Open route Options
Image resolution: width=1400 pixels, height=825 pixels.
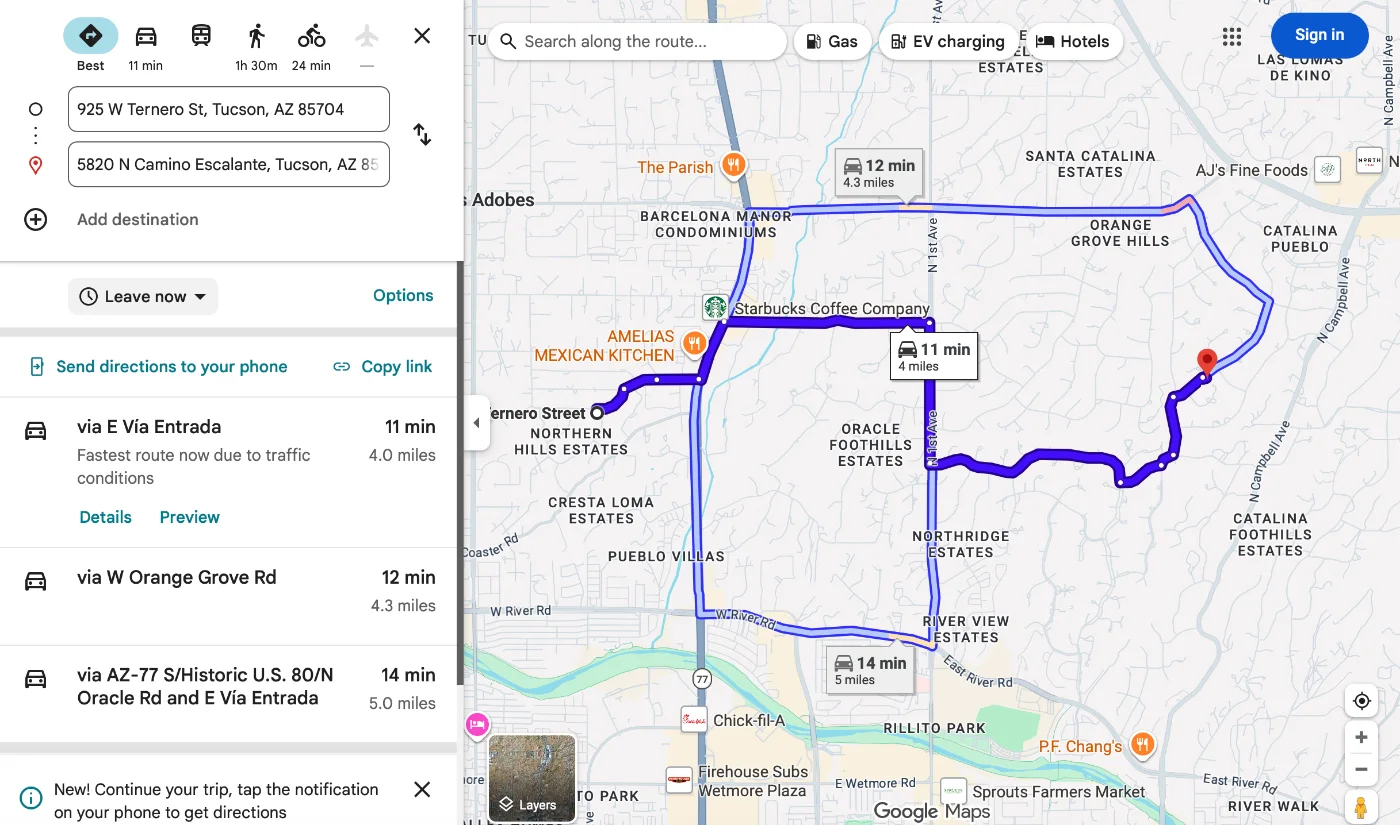click(x=403, y=296)
